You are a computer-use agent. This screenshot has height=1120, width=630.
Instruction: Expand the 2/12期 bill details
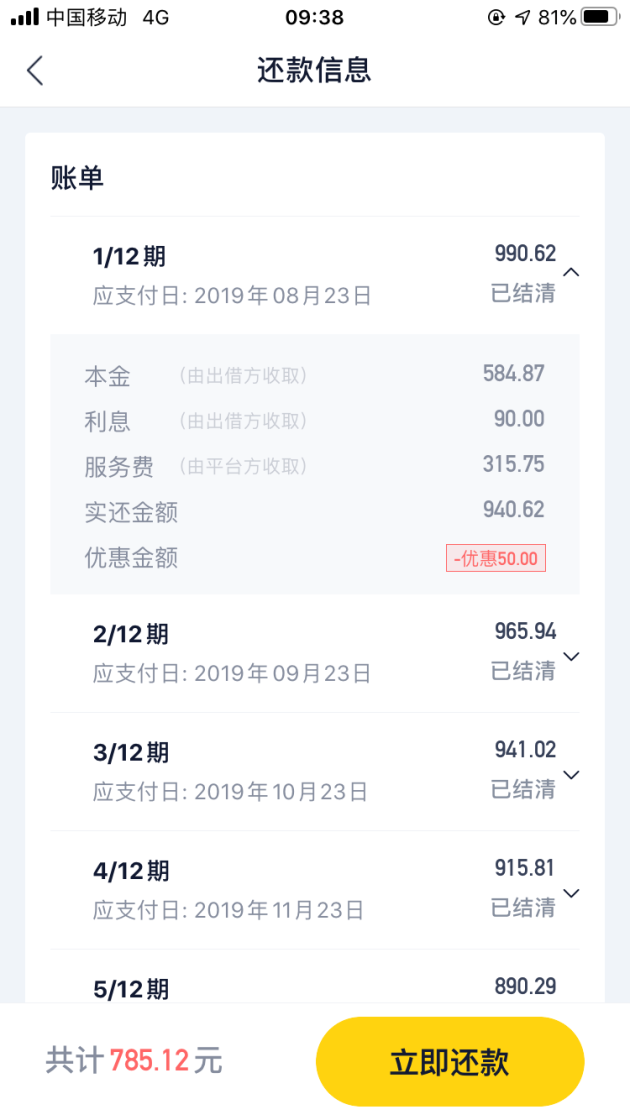(571, 656)
